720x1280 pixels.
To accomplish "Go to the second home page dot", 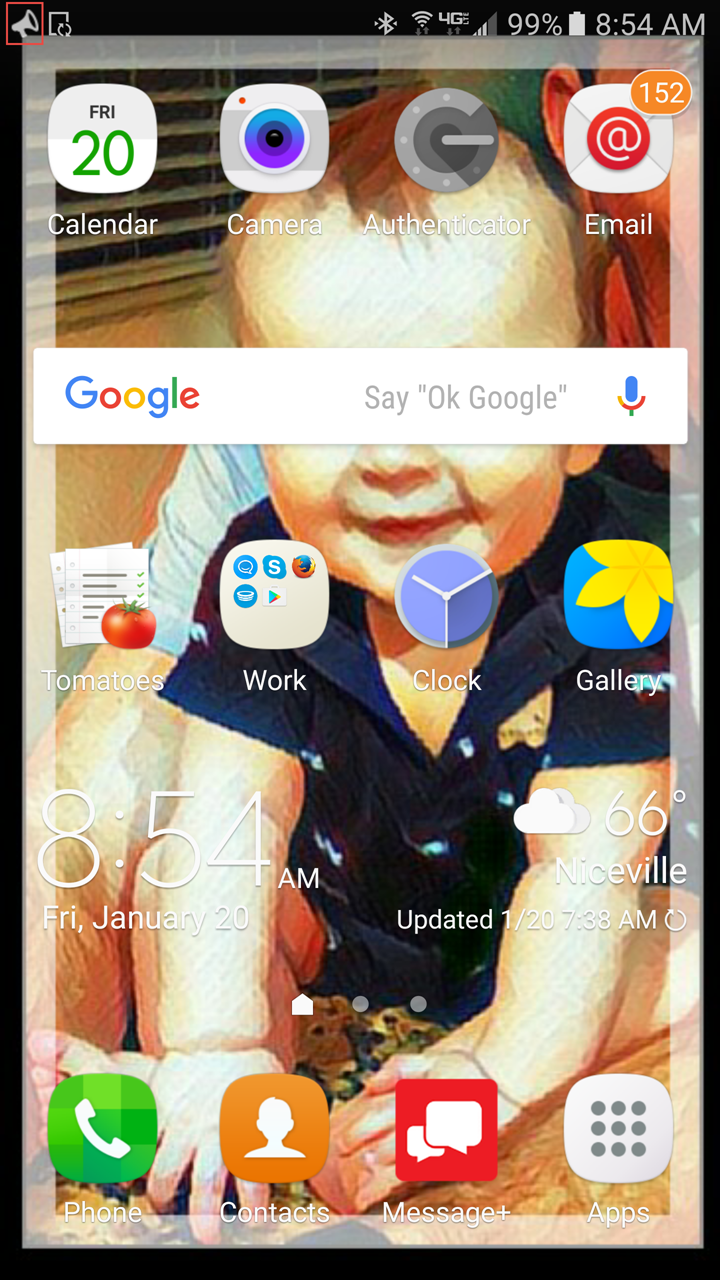I will click(x=361, y=1004).
